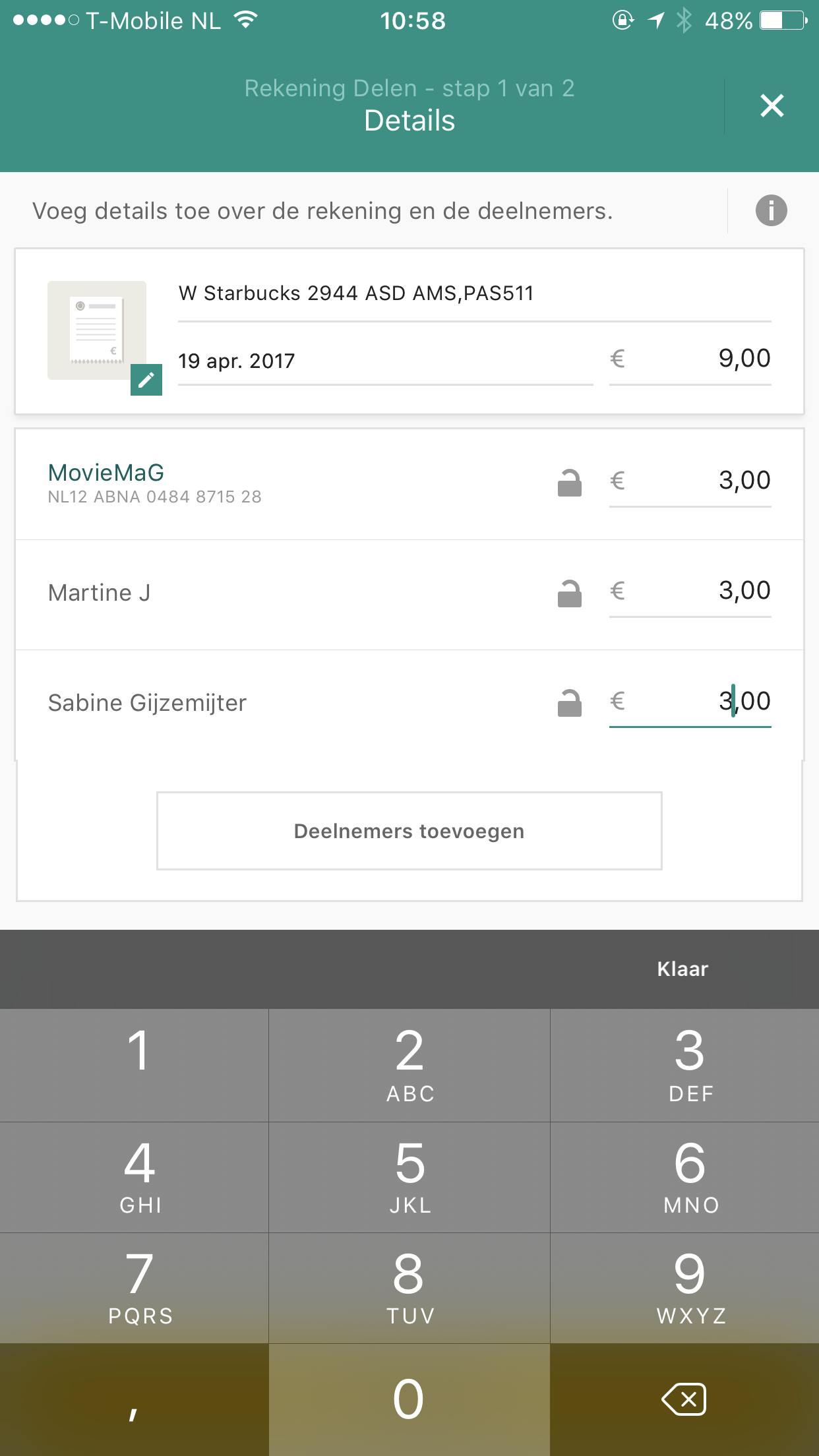Tap the lock icon beside Sabine Gijzemijter
This screenshot has width=819, height=1456.
click(569, 702)
